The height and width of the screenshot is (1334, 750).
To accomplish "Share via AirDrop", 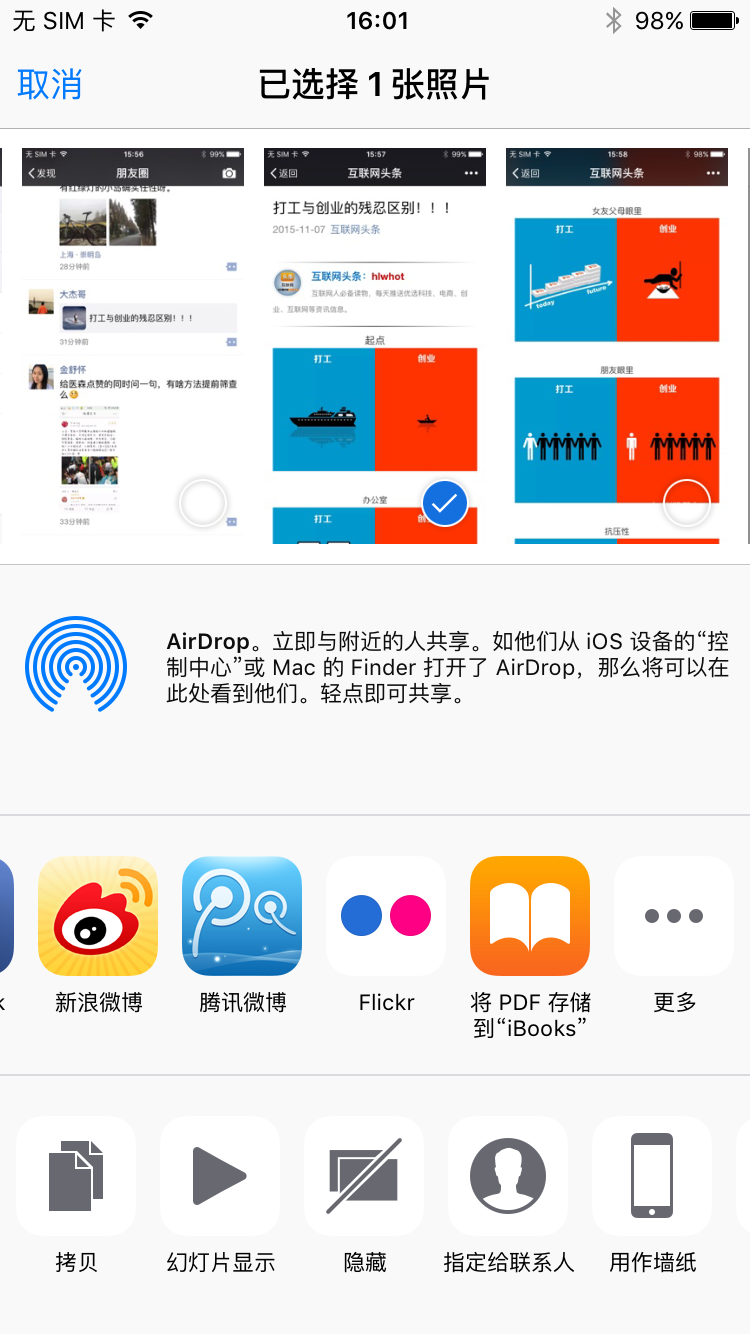I will pyautogui.click(x=76, y=663).
